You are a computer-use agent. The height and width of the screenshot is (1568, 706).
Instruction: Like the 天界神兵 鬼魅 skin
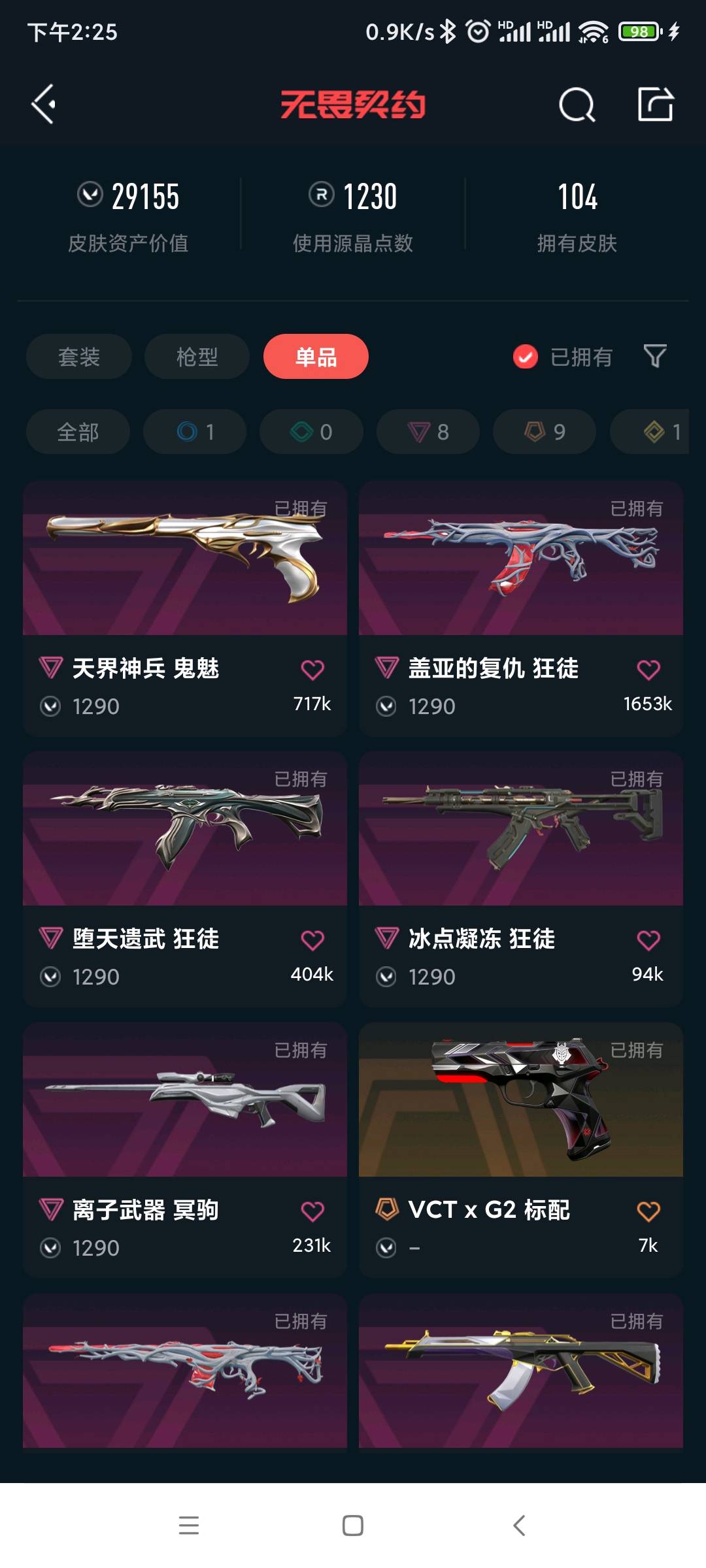point(312,670)
